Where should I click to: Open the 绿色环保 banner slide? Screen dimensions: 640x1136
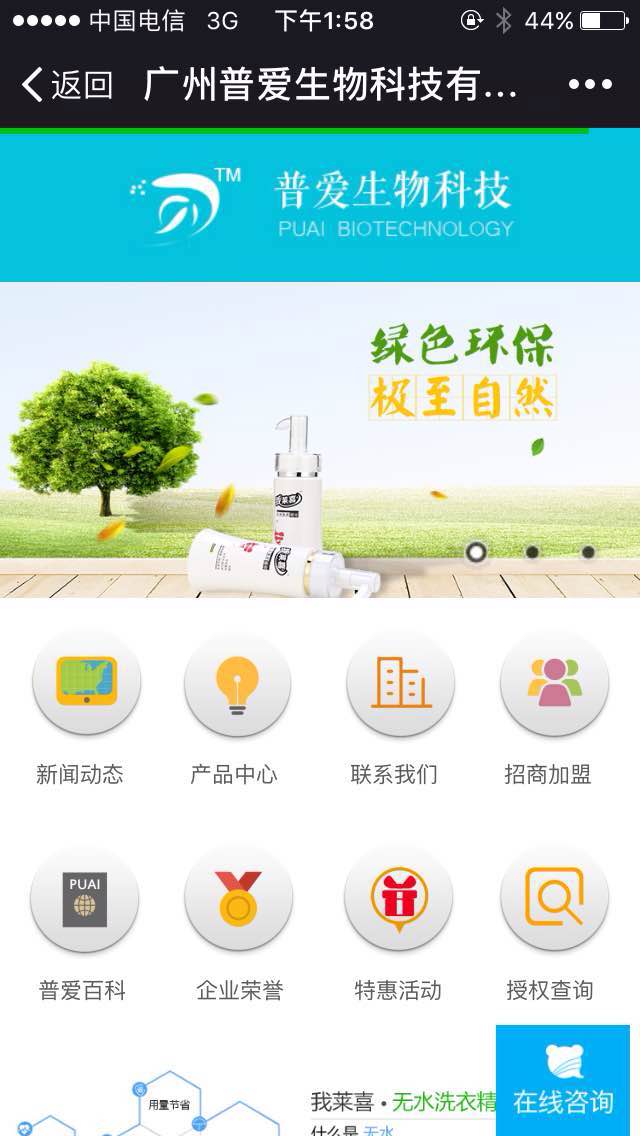coord(320,440)
